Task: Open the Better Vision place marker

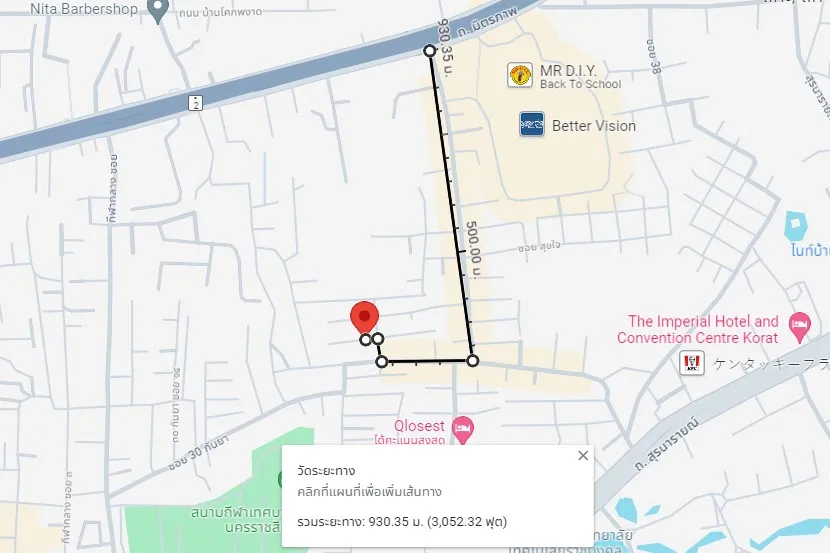Action: 532,125
